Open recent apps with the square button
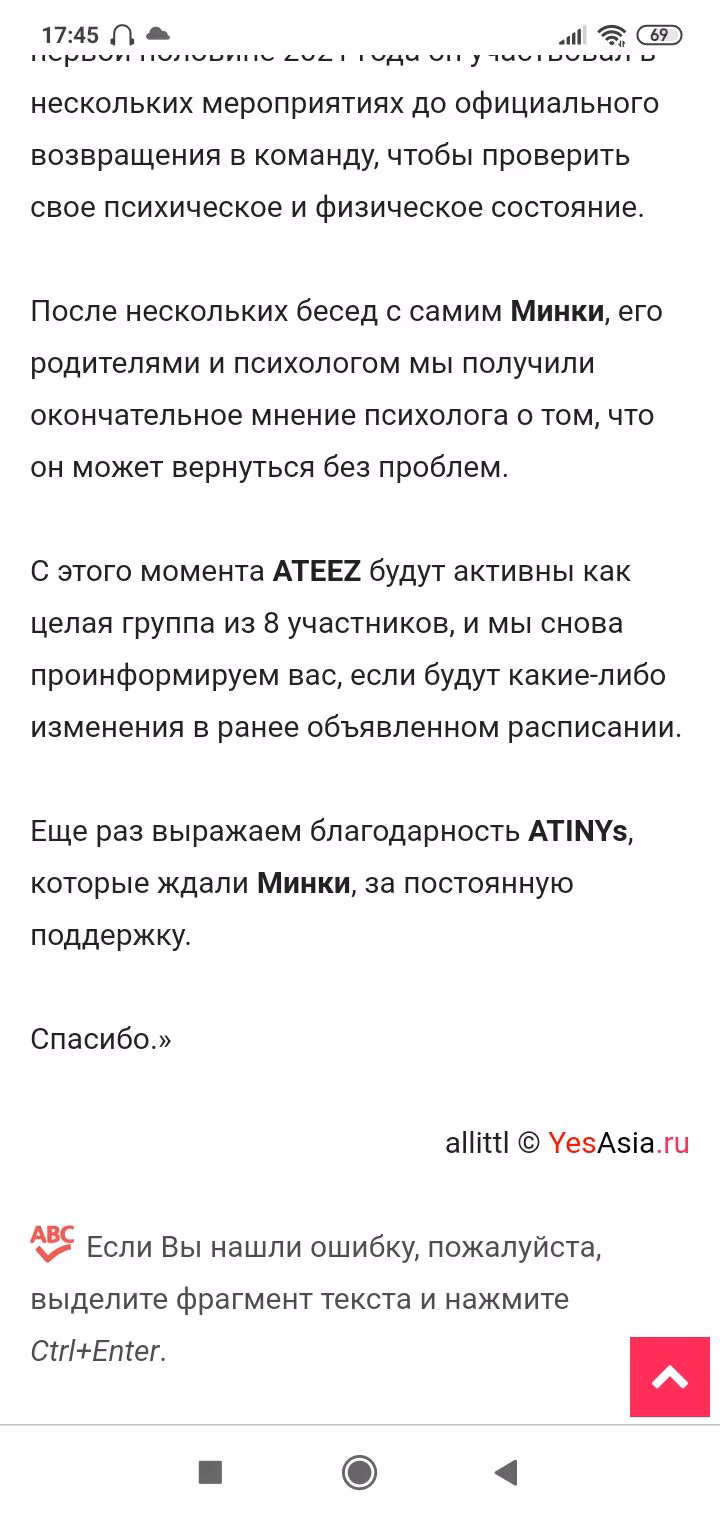This screenshot has width=720, height=1520. click(x=210, y=1472)
